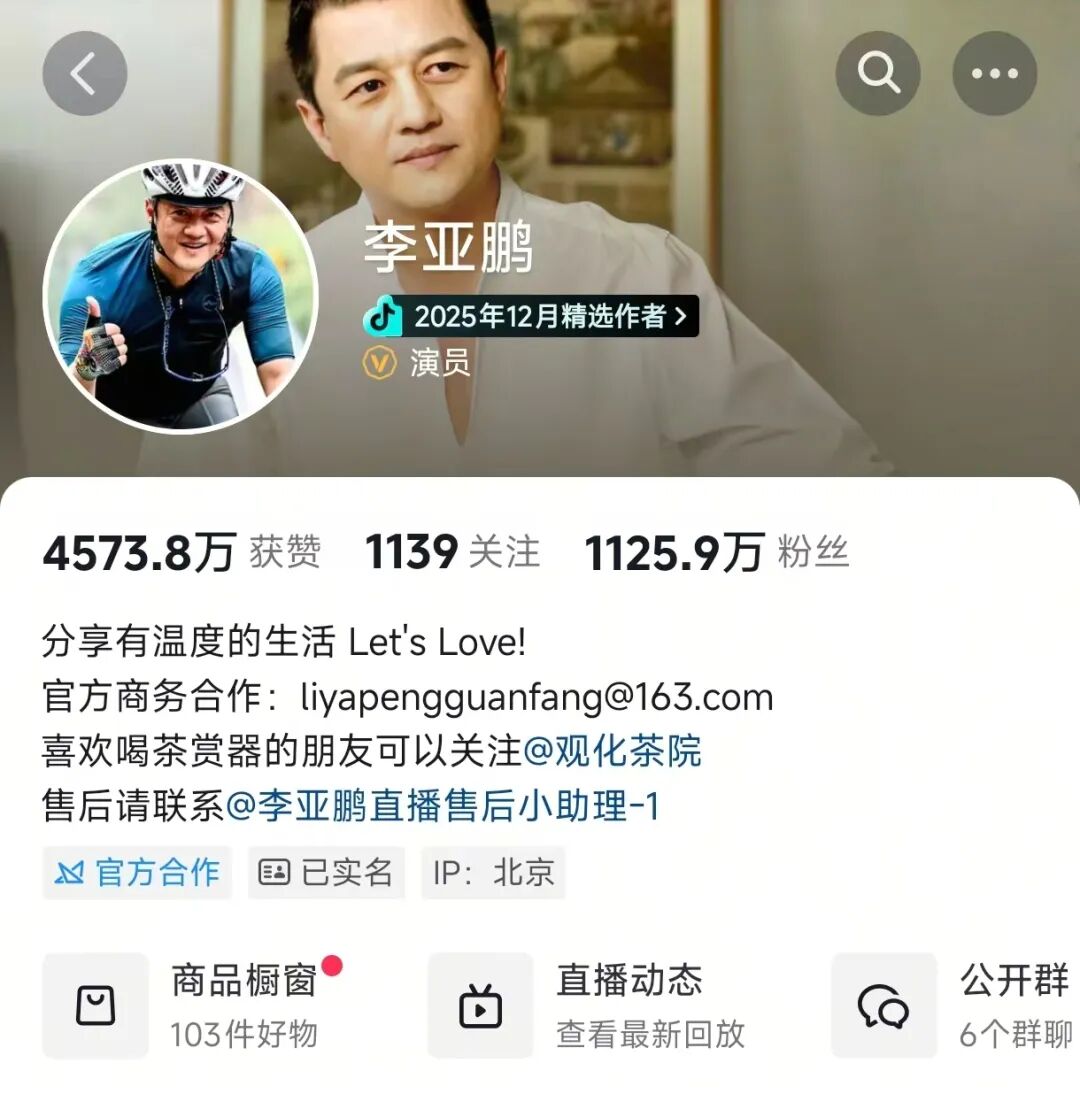Open the 关注 following list
Viewport: 1080px width, 1094px height.
pyautogui.click(x=452, y=553)
